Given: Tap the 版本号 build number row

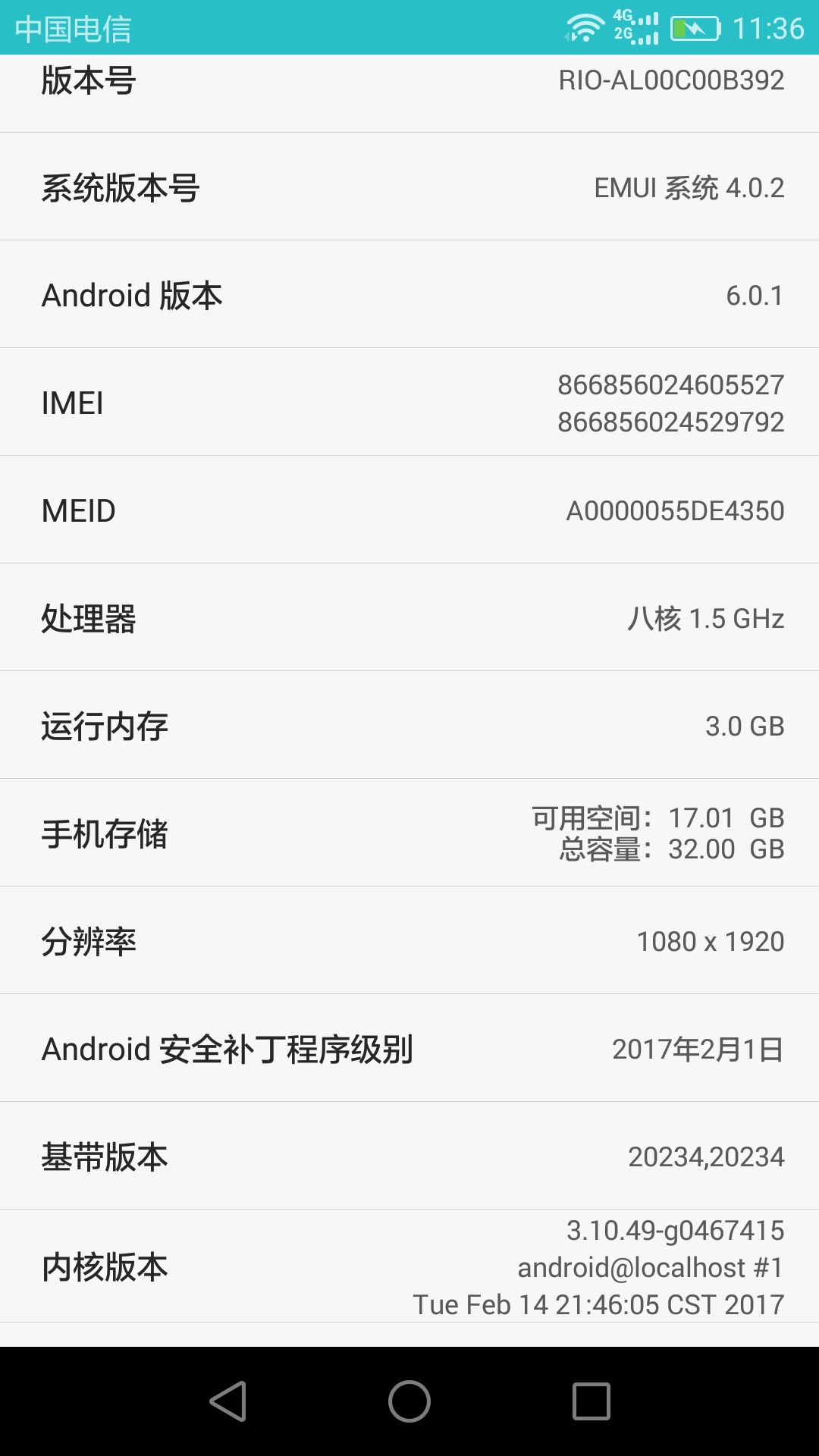Looking at the screenshot, I should click(409, 93).
